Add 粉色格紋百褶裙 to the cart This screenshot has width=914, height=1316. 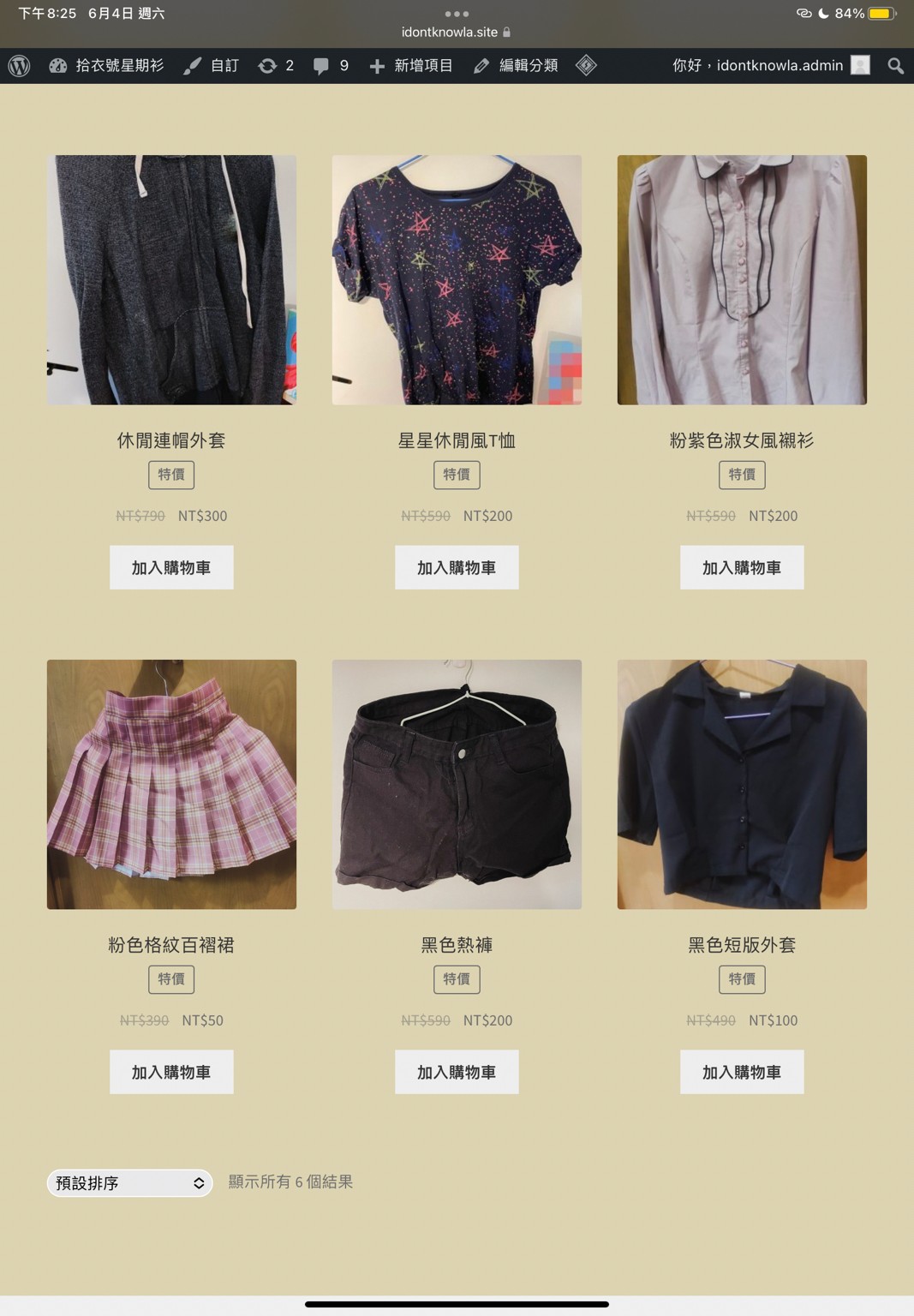point(171,1072)
